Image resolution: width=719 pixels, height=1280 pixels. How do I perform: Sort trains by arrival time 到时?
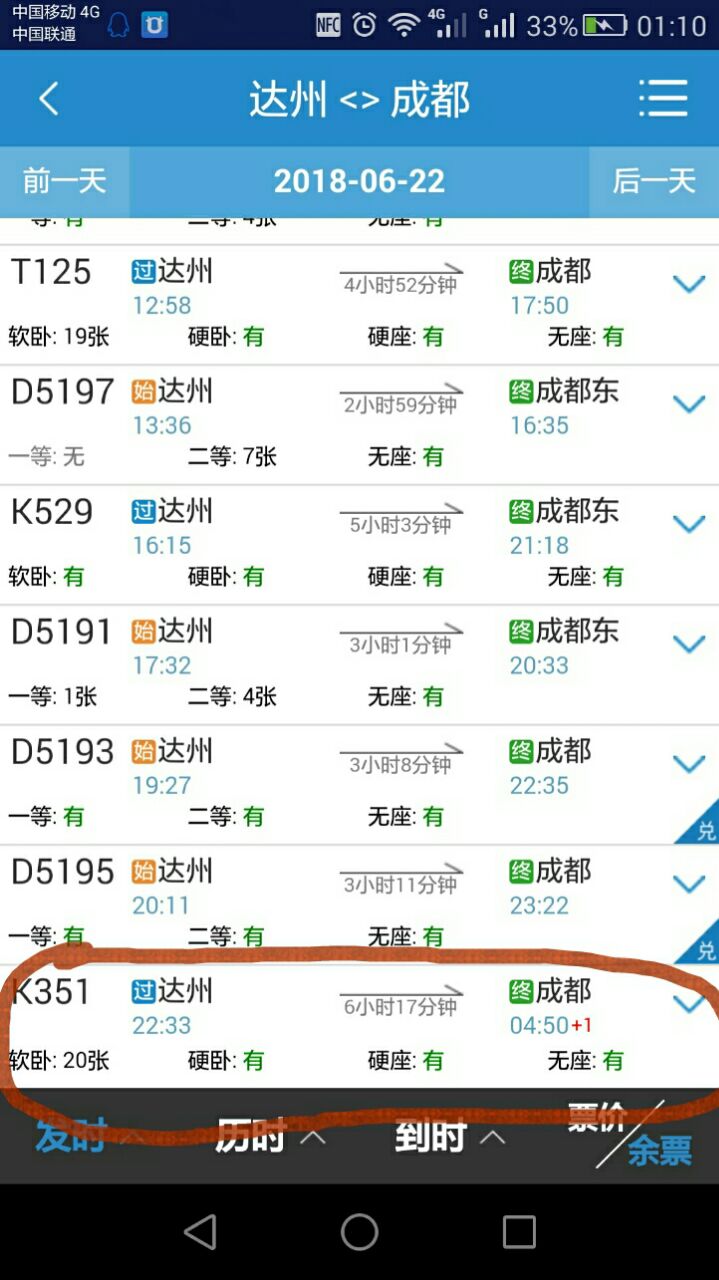click(x=450, y=1136)
